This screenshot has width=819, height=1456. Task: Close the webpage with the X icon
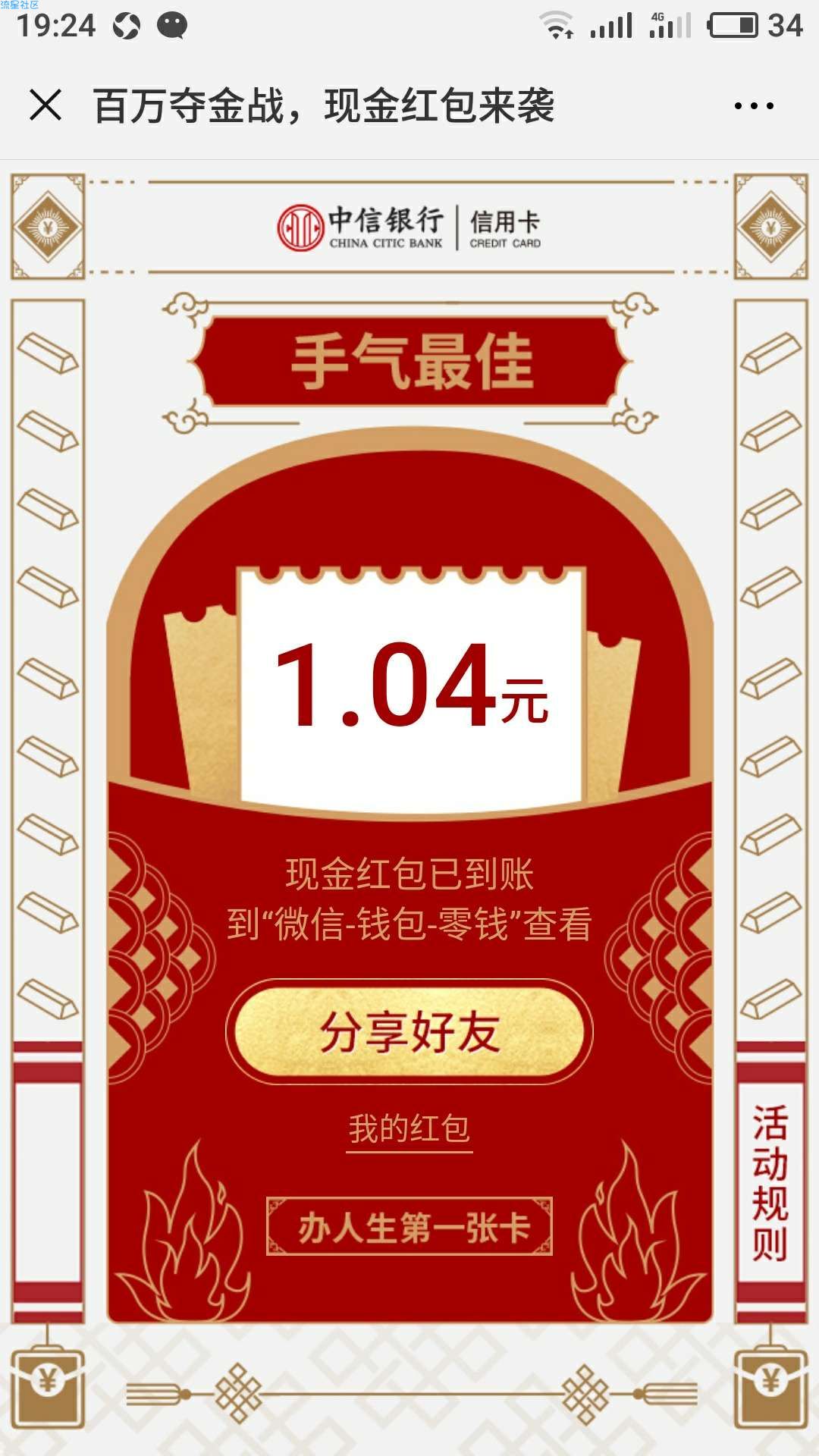[45, 105]
